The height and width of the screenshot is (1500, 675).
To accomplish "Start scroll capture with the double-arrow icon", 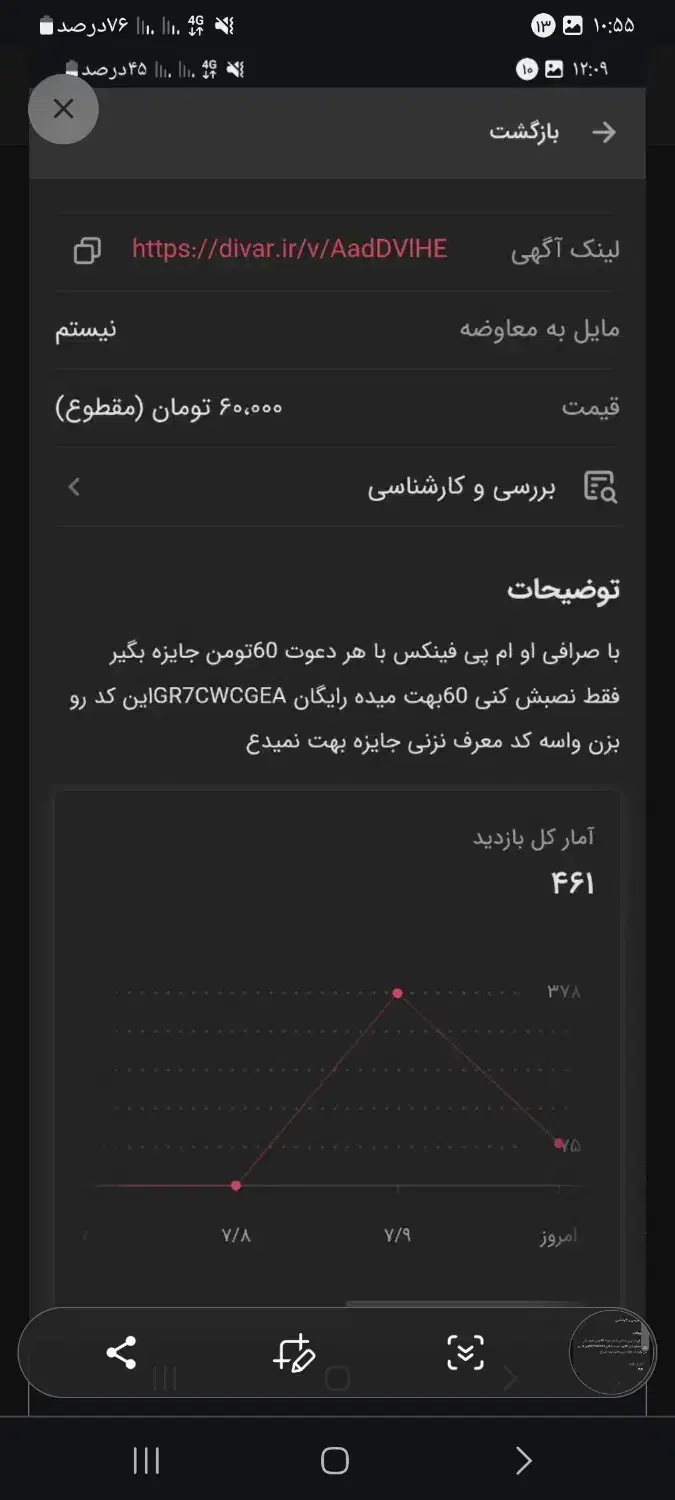I will point(465,1353).
